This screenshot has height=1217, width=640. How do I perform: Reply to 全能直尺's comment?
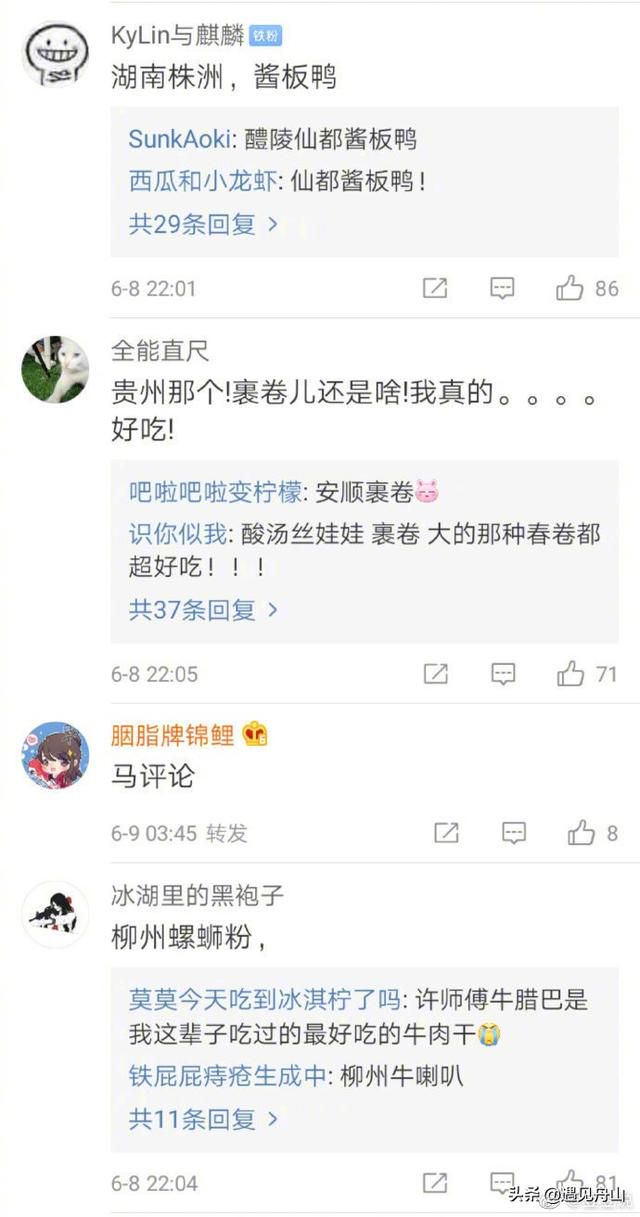(502, 674)
